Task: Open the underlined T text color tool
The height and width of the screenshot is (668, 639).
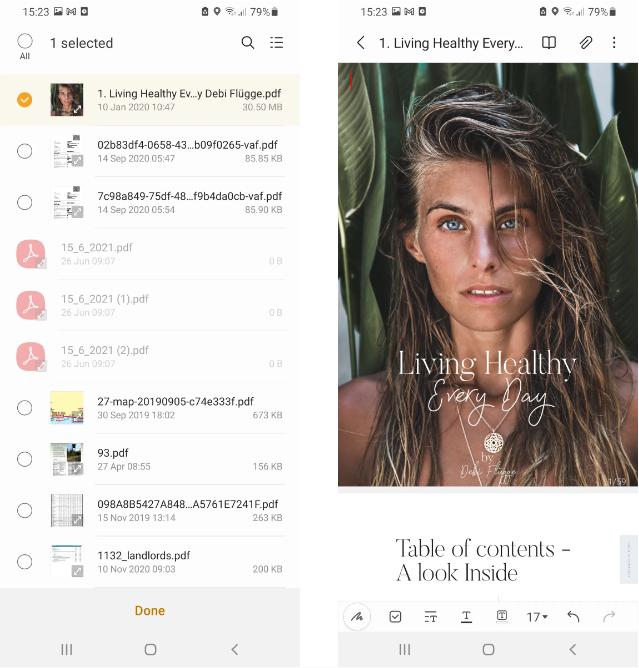Action: click(x=466, y=617)
